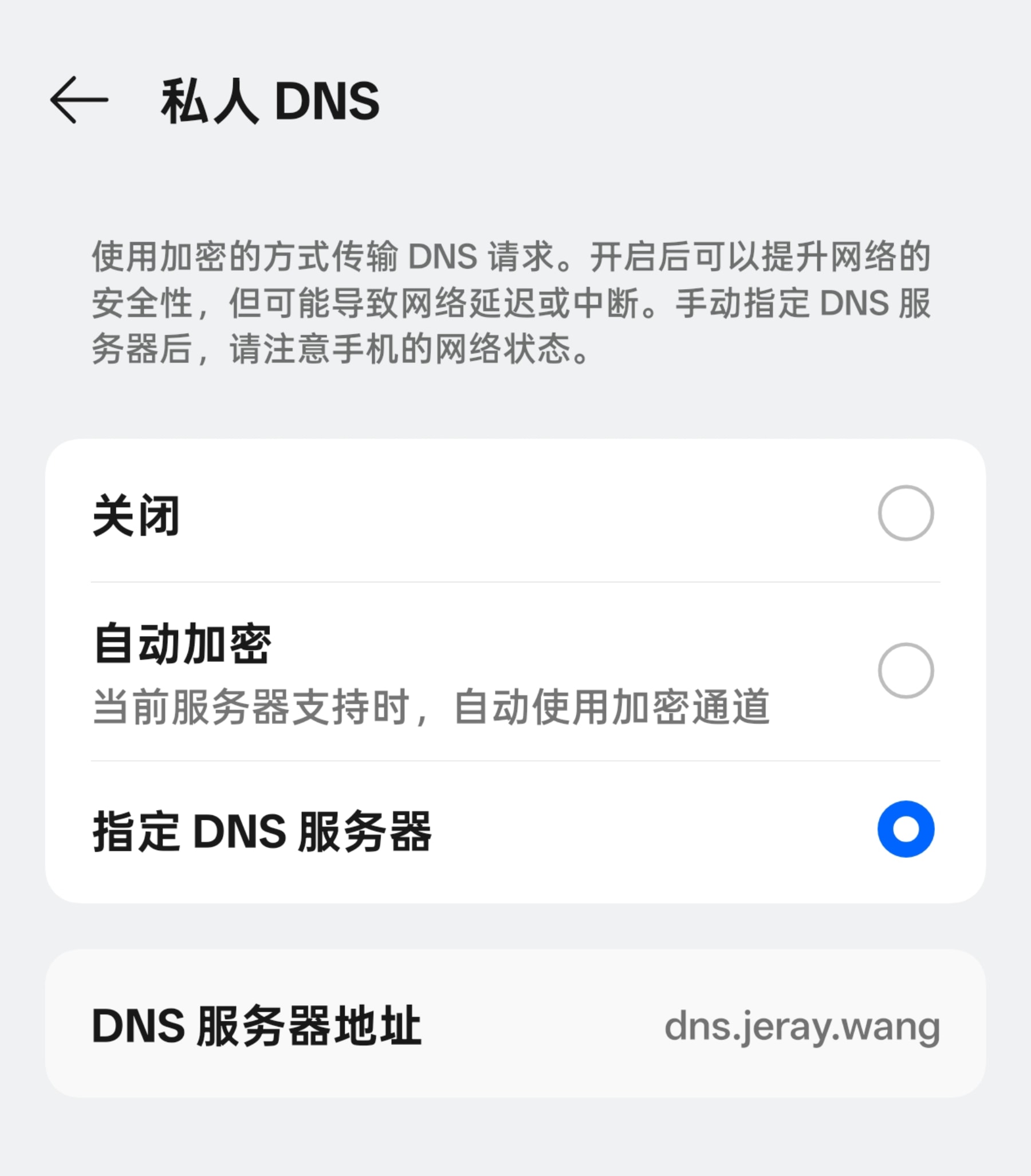1031x1176 pixels.
Task: Select the 关闭 option
Action: [x=905, y=513]
